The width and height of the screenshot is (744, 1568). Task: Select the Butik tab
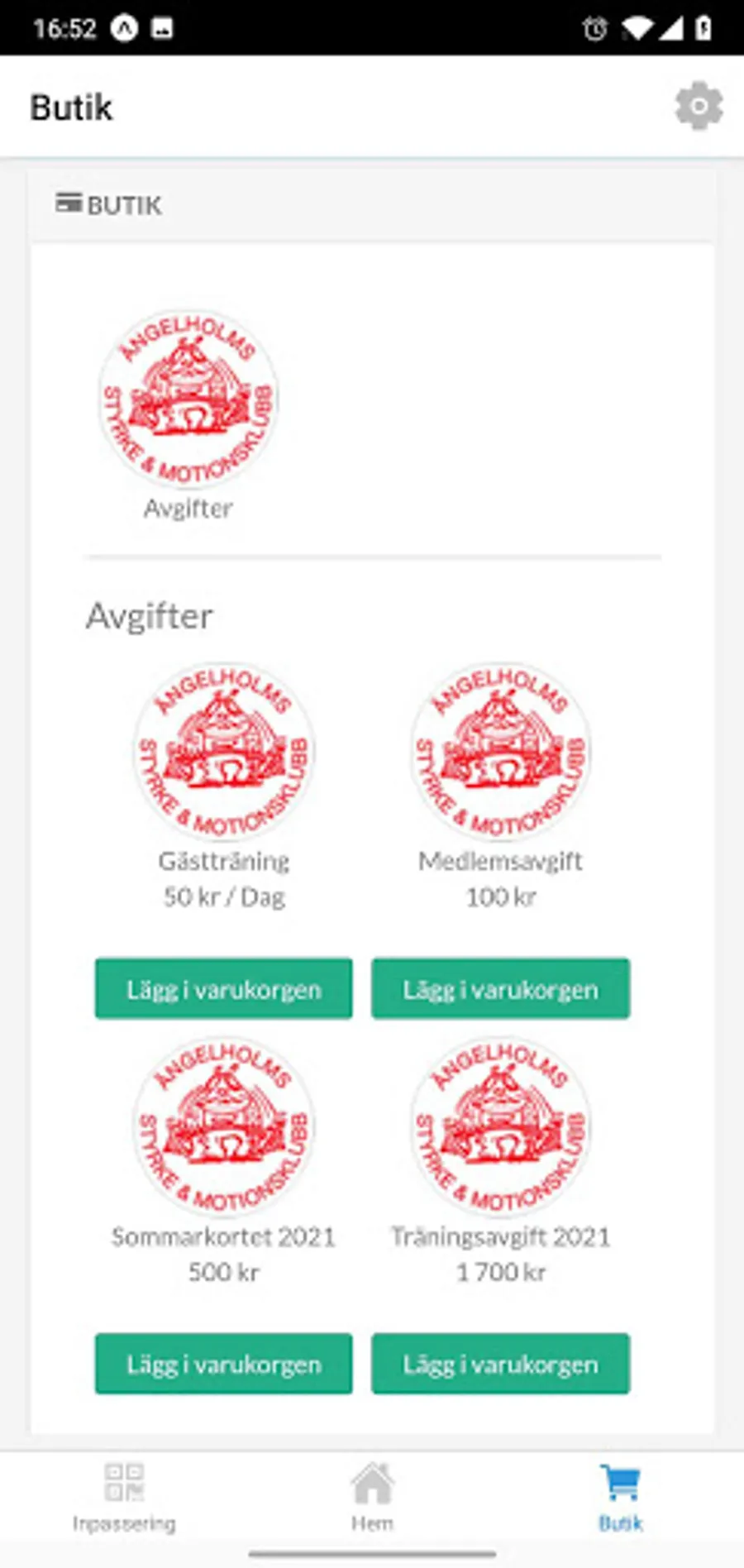[x=621, y=1498]
